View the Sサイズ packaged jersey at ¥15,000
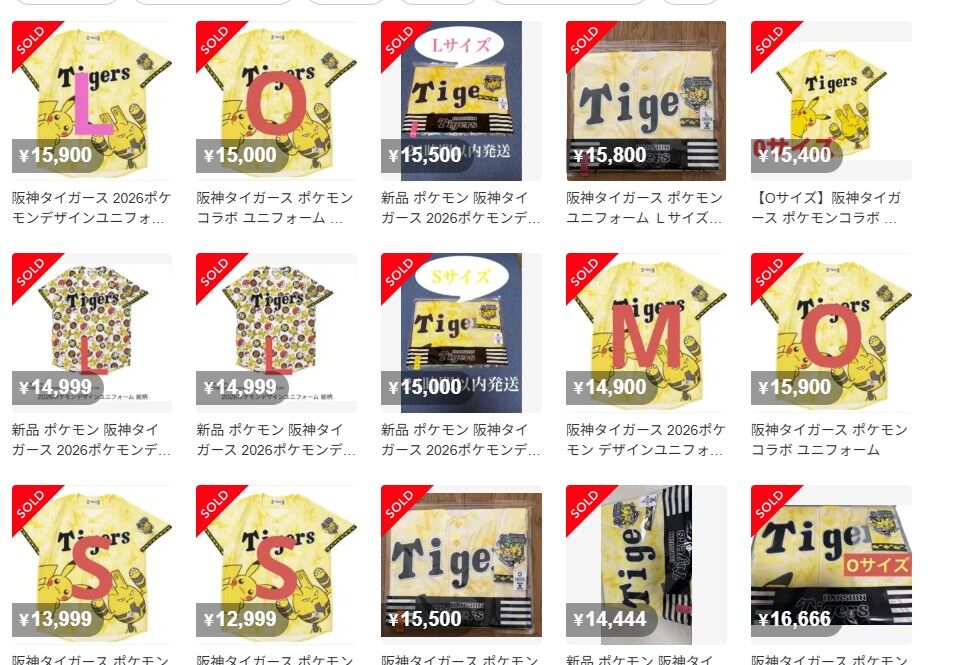The image size is (964, 665). [461, 332]
